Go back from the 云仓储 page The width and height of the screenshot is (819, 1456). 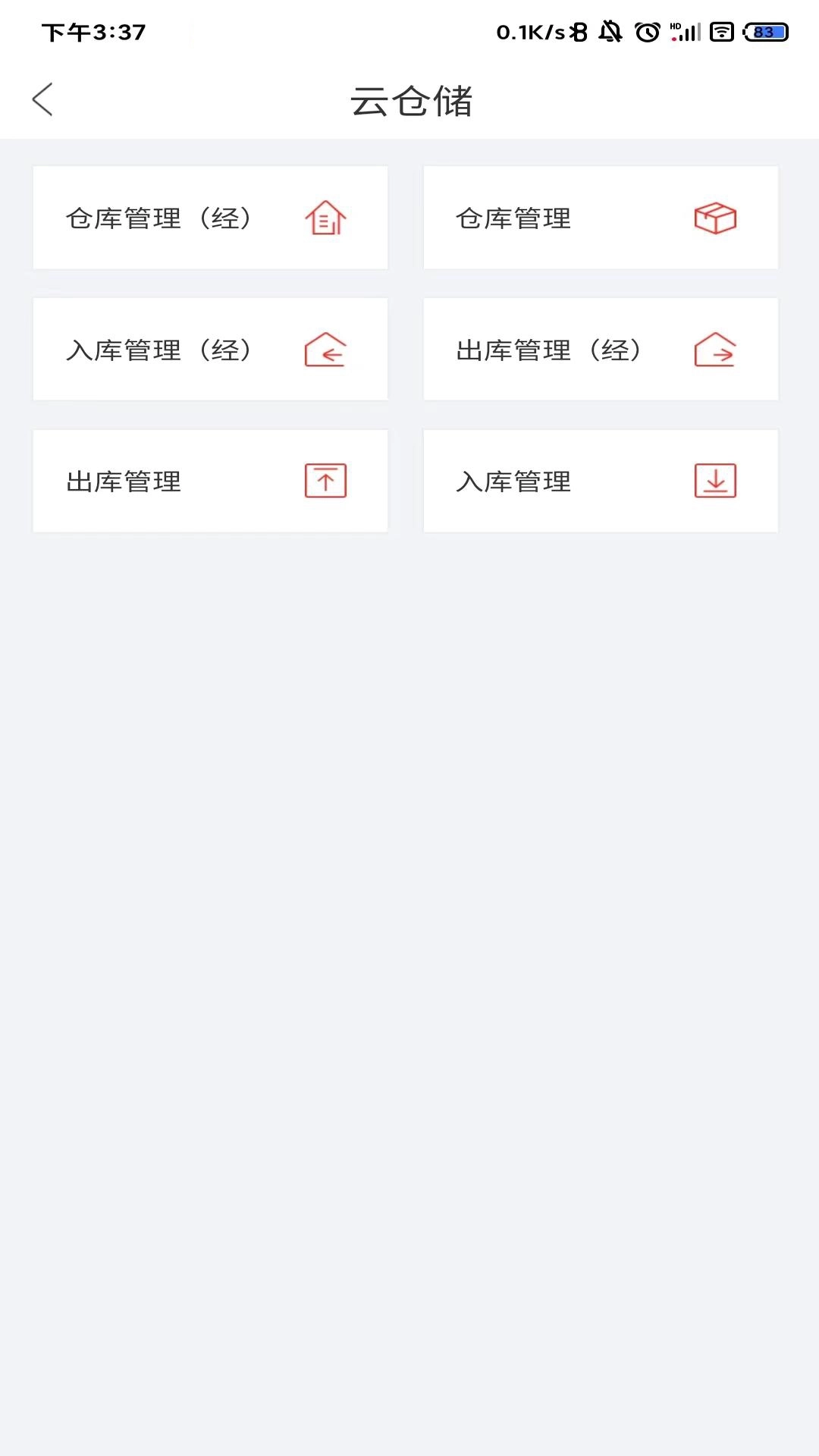[43, 100]
